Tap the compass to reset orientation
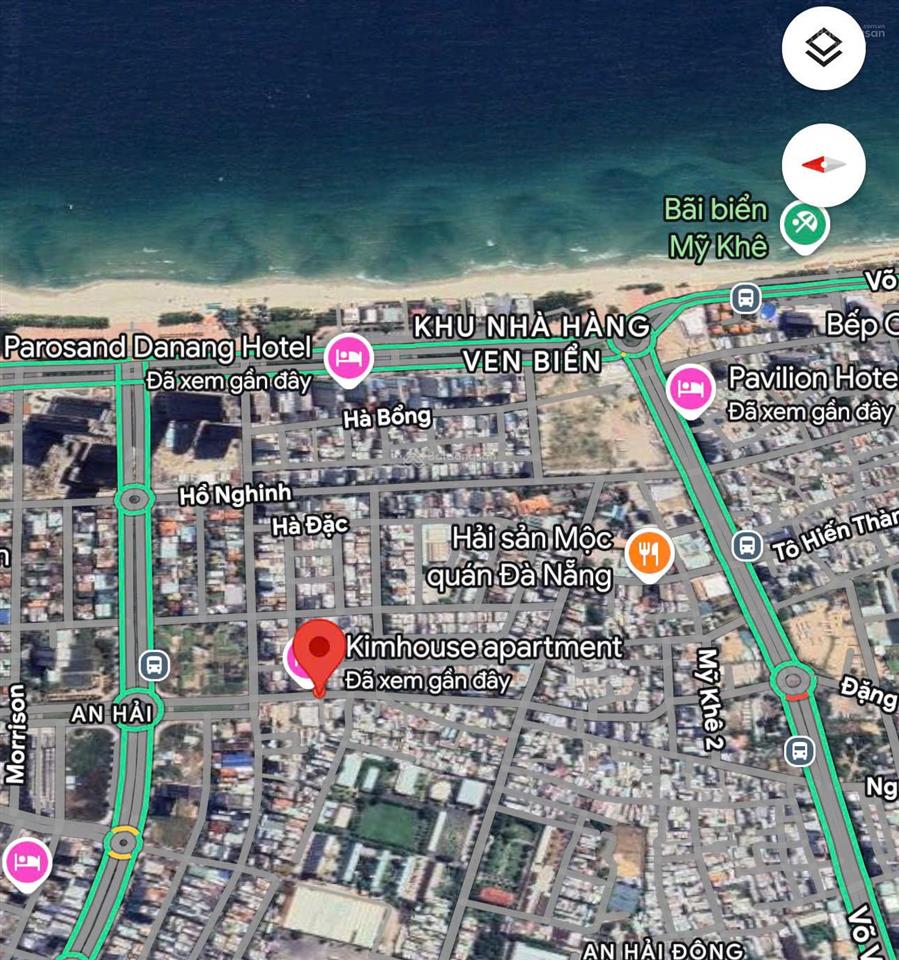899x960 pixels. coord(823,165)
